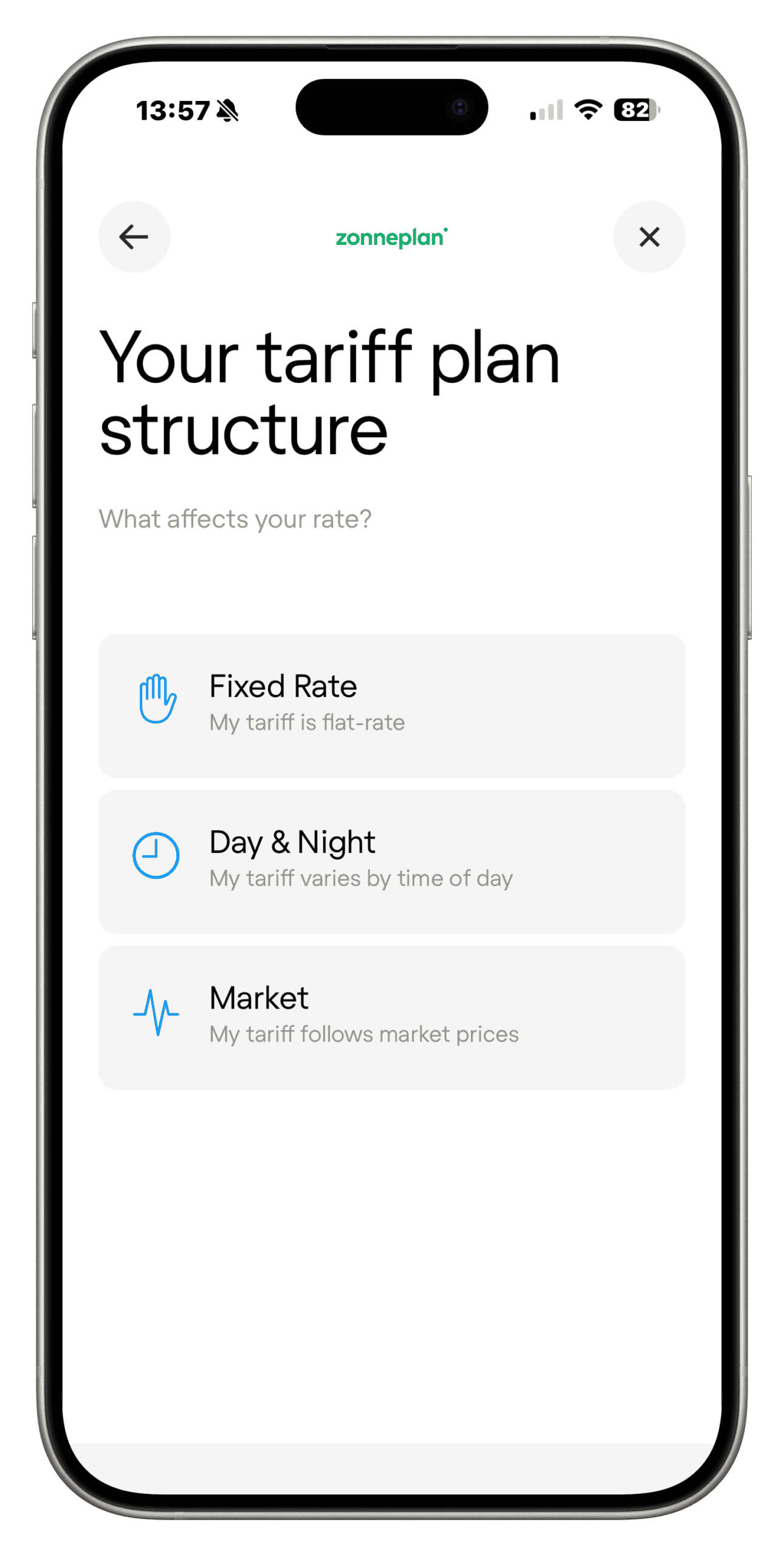
Task: Choose the Day & Night tariff
Action: (391, 861)
